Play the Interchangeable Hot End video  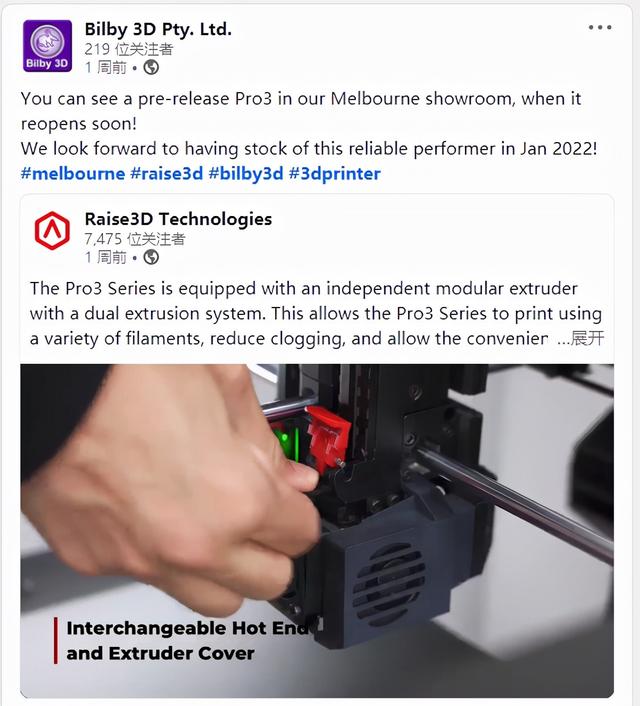317,530
